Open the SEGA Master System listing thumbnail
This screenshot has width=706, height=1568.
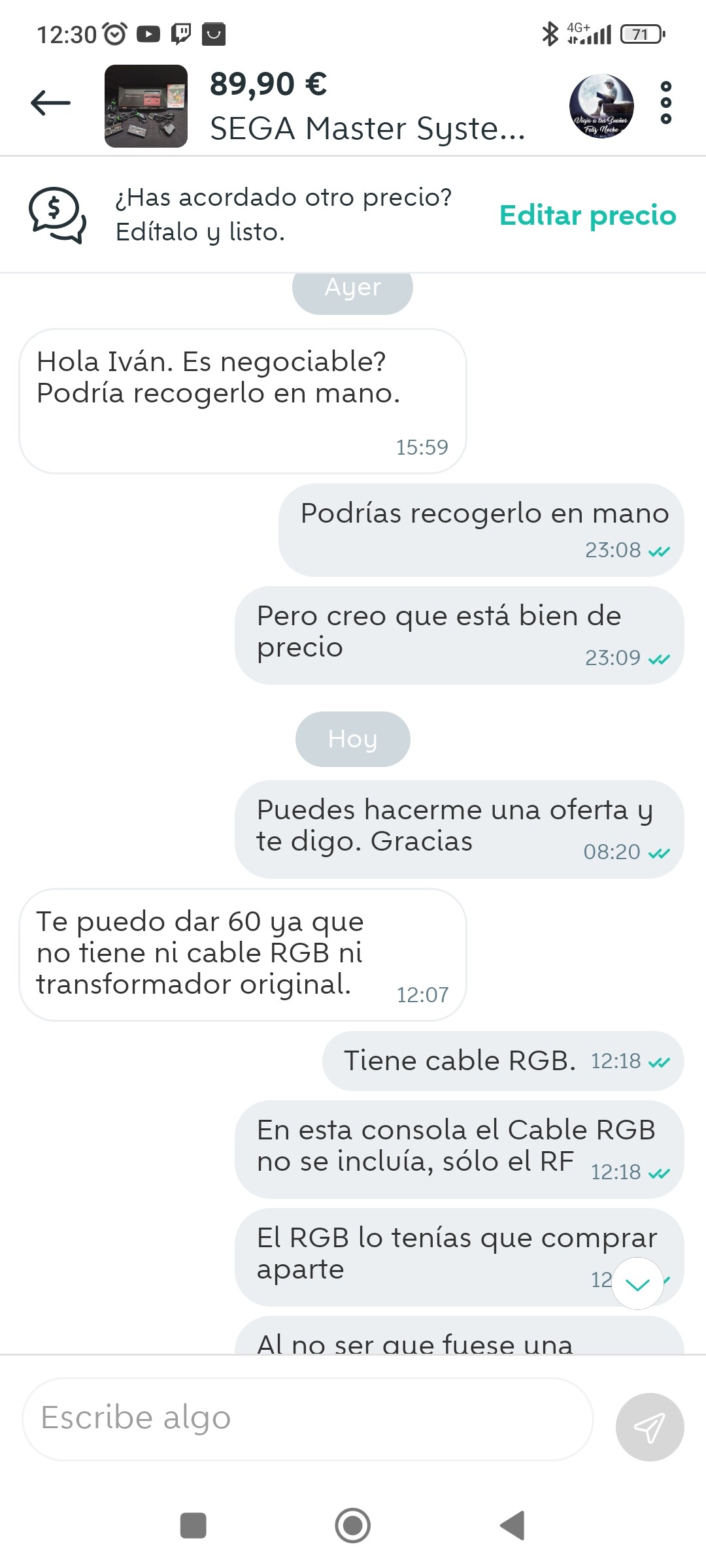[146, 106]
